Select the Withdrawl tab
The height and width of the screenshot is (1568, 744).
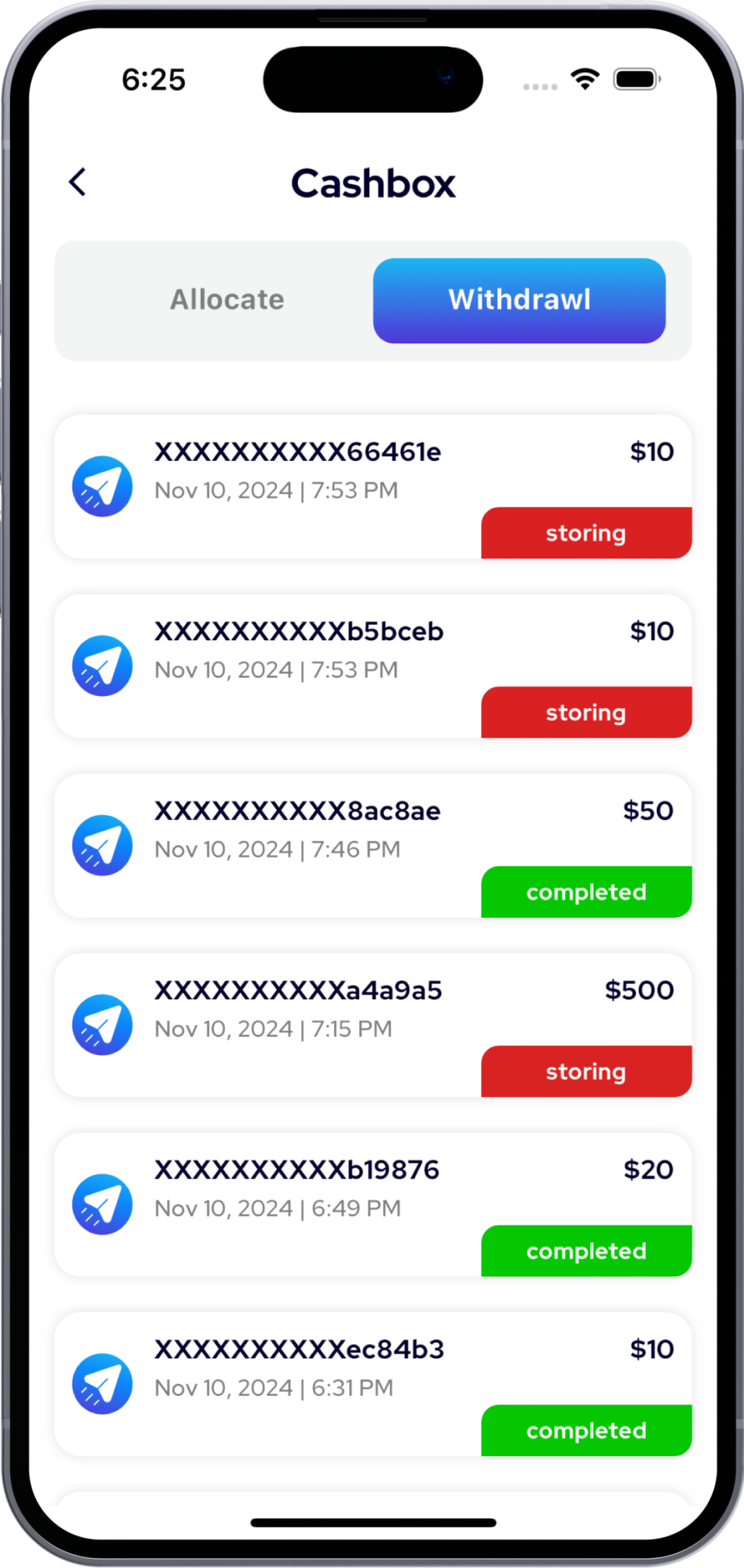tap(518, 300)
